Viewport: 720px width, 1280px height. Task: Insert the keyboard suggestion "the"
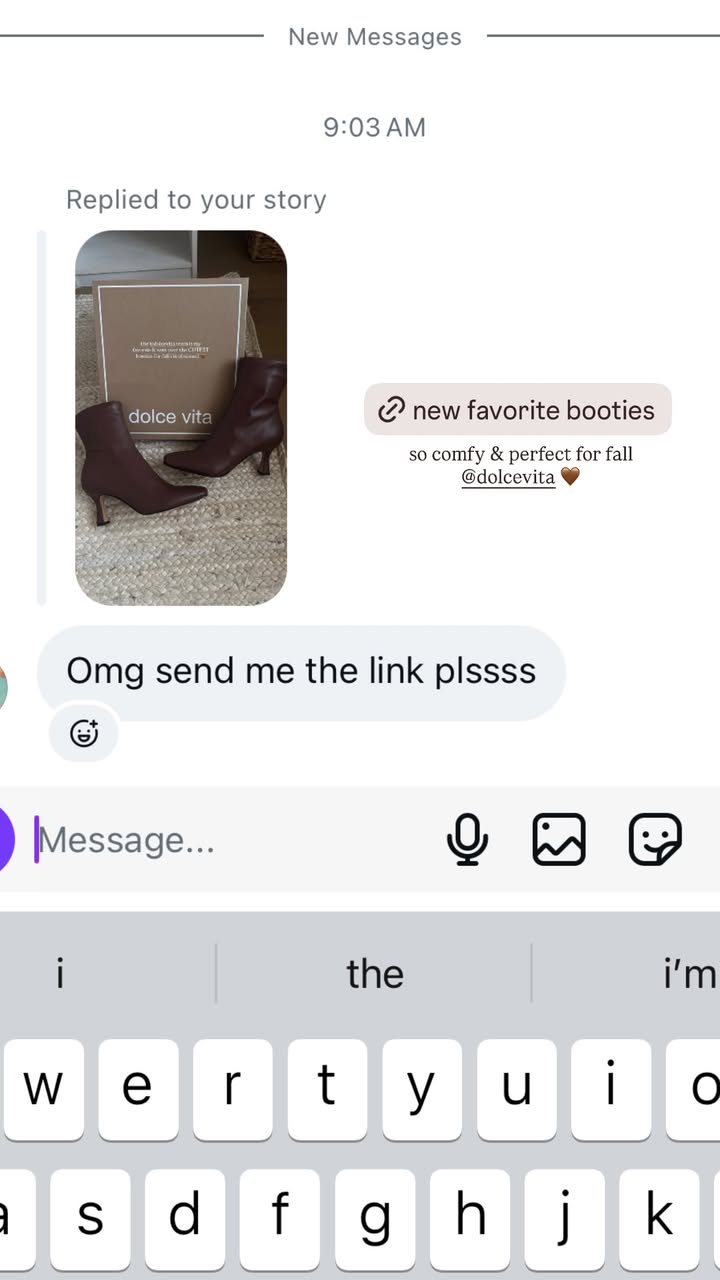[x=374, y=973]
